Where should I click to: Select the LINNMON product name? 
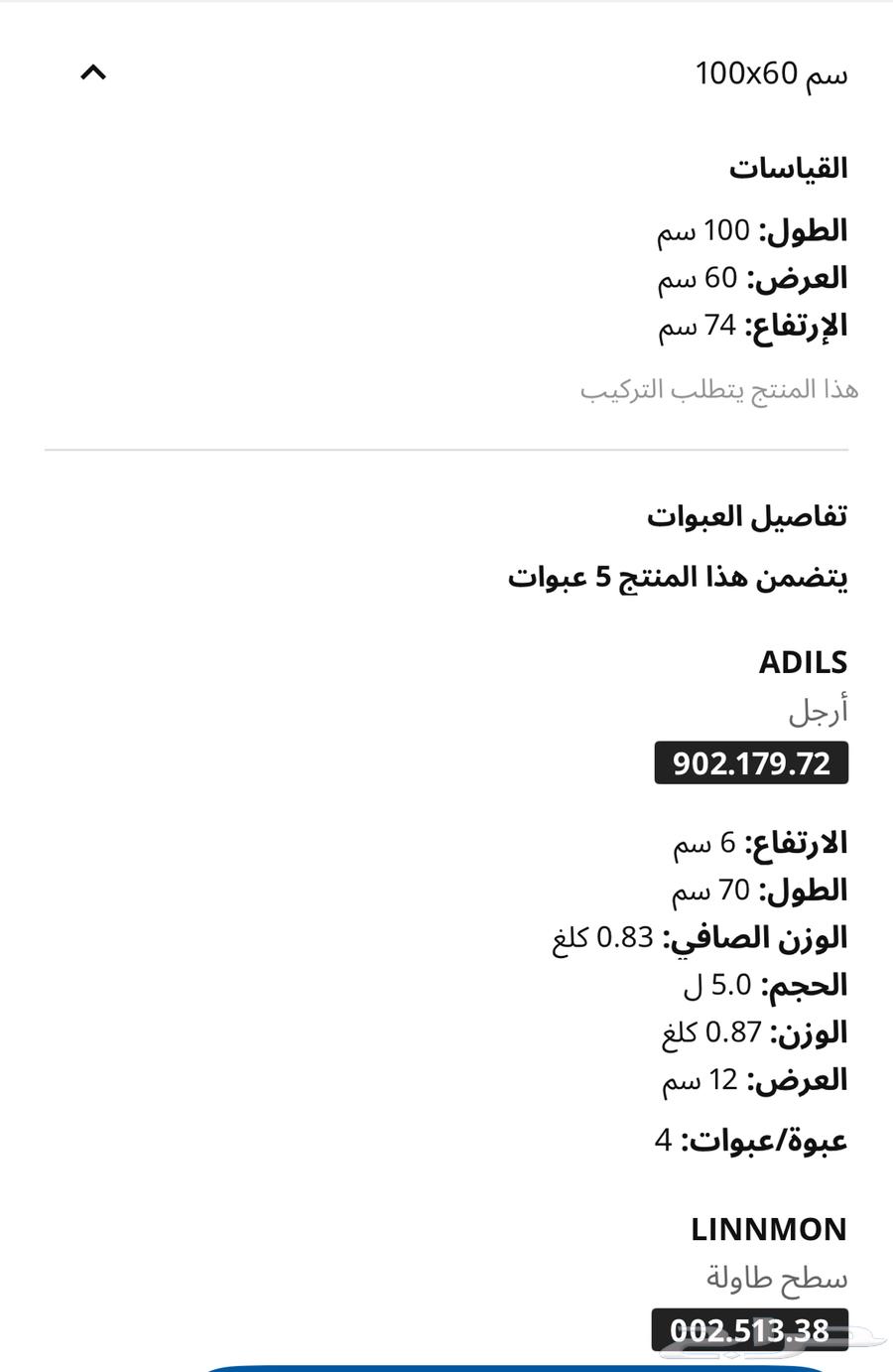[x=769, y=1229]
